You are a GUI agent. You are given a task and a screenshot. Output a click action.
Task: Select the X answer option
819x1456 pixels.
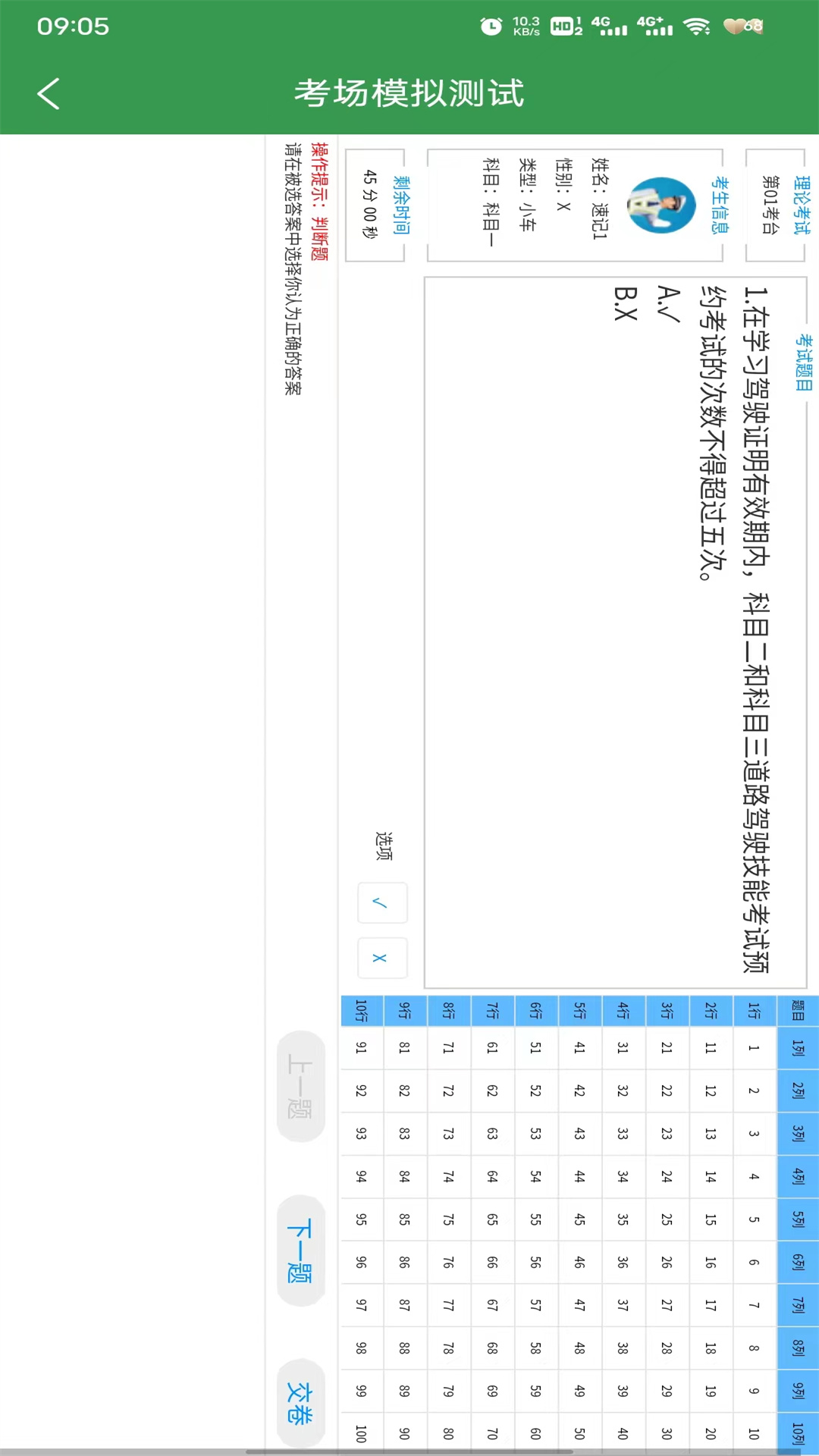[381, 958]
